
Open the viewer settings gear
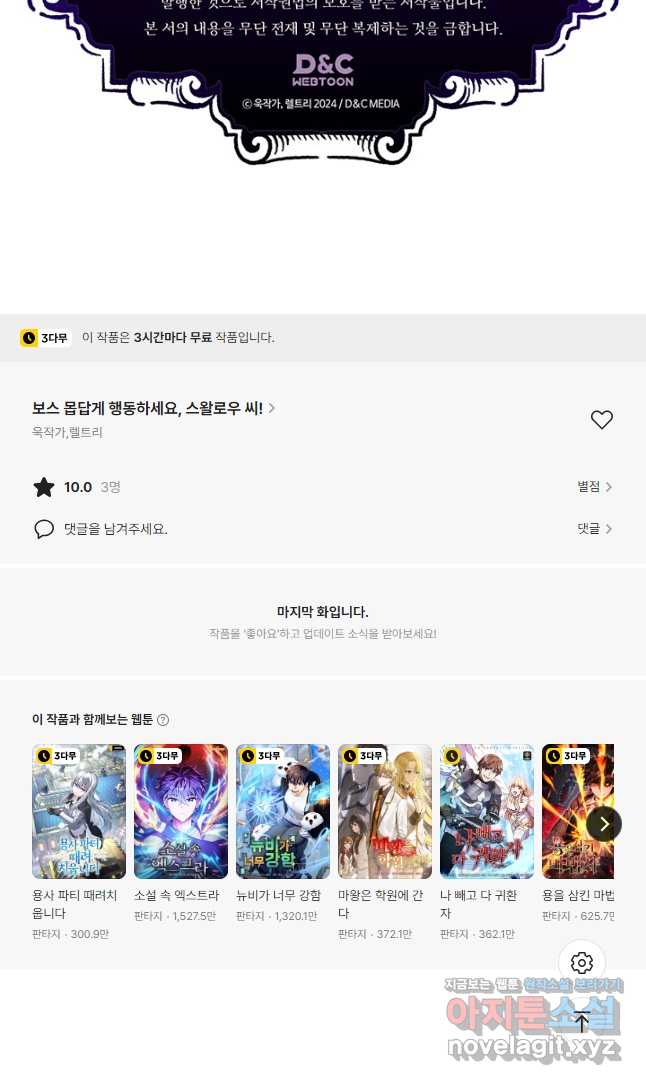(582, 963)
